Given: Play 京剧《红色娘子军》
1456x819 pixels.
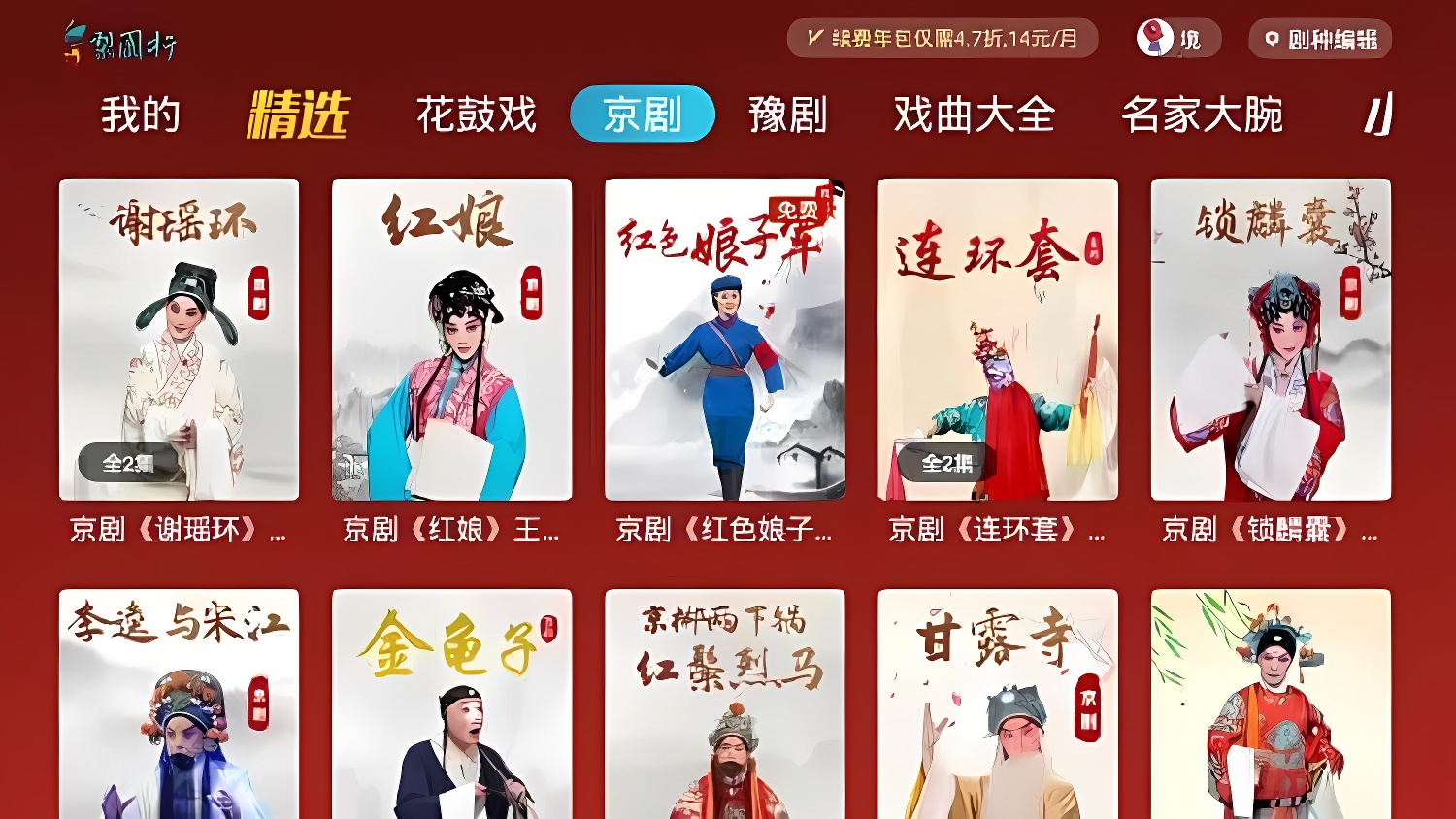Looking at the screenshot, I should [x=724, y=340].
